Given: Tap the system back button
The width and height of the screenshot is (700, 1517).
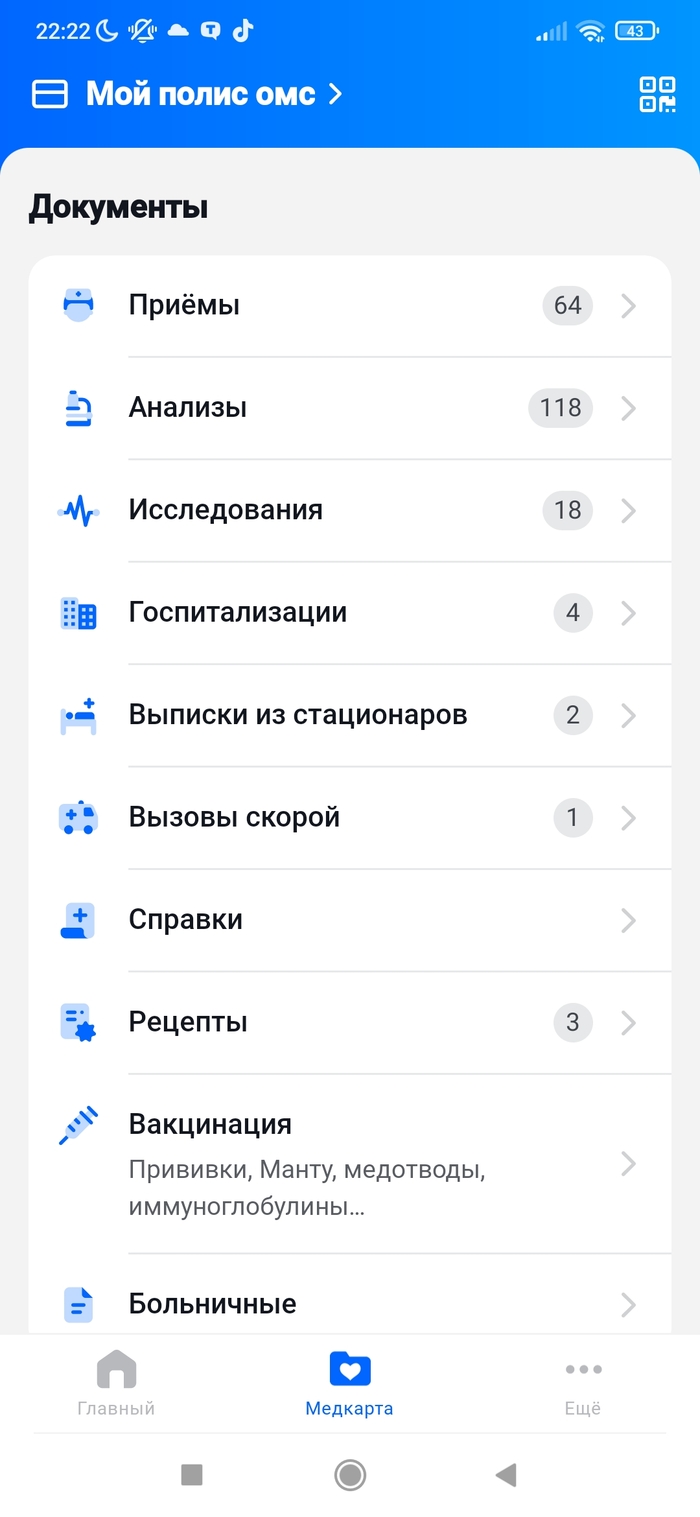Looking at the screenshot, I should point(507,1474).
